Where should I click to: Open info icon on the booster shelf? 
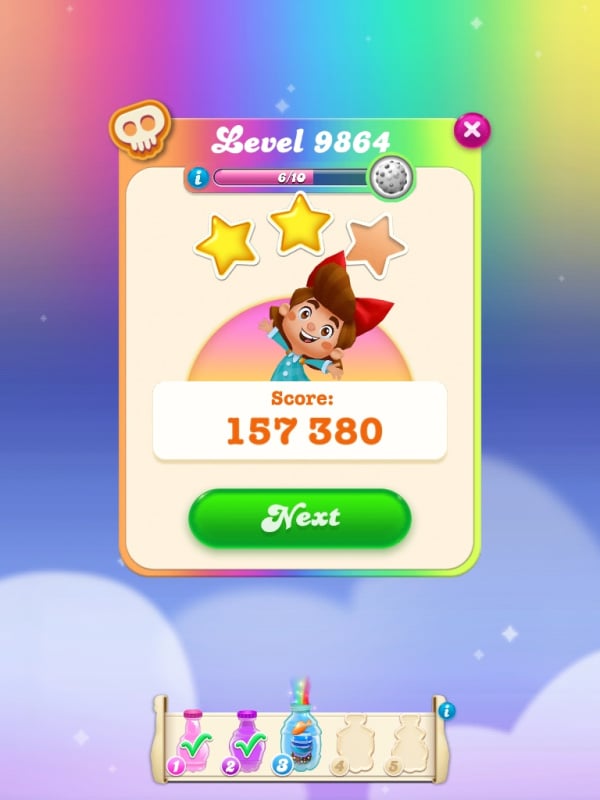pyautogui.click(x=447, y=710)
